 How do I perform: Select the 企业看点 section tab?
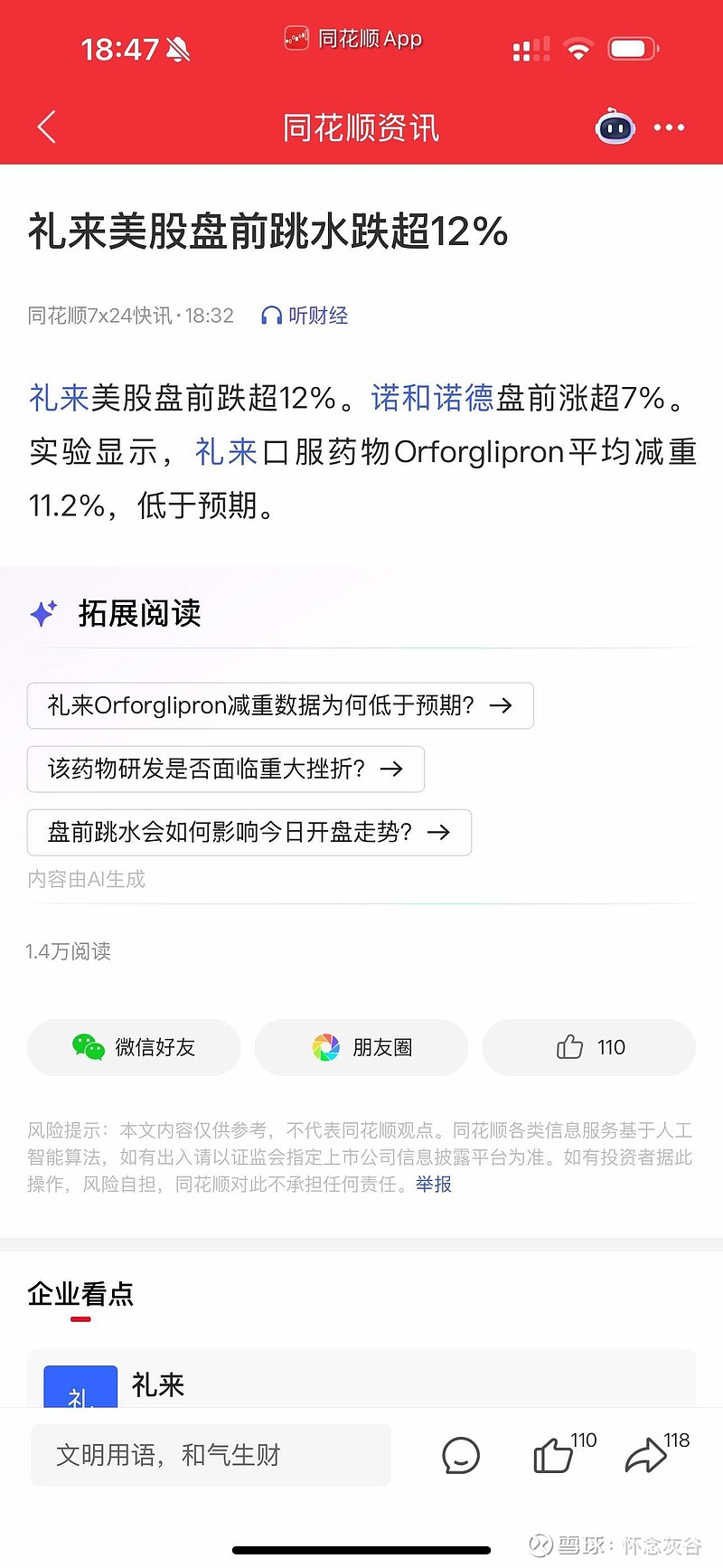pos(80,1294)
